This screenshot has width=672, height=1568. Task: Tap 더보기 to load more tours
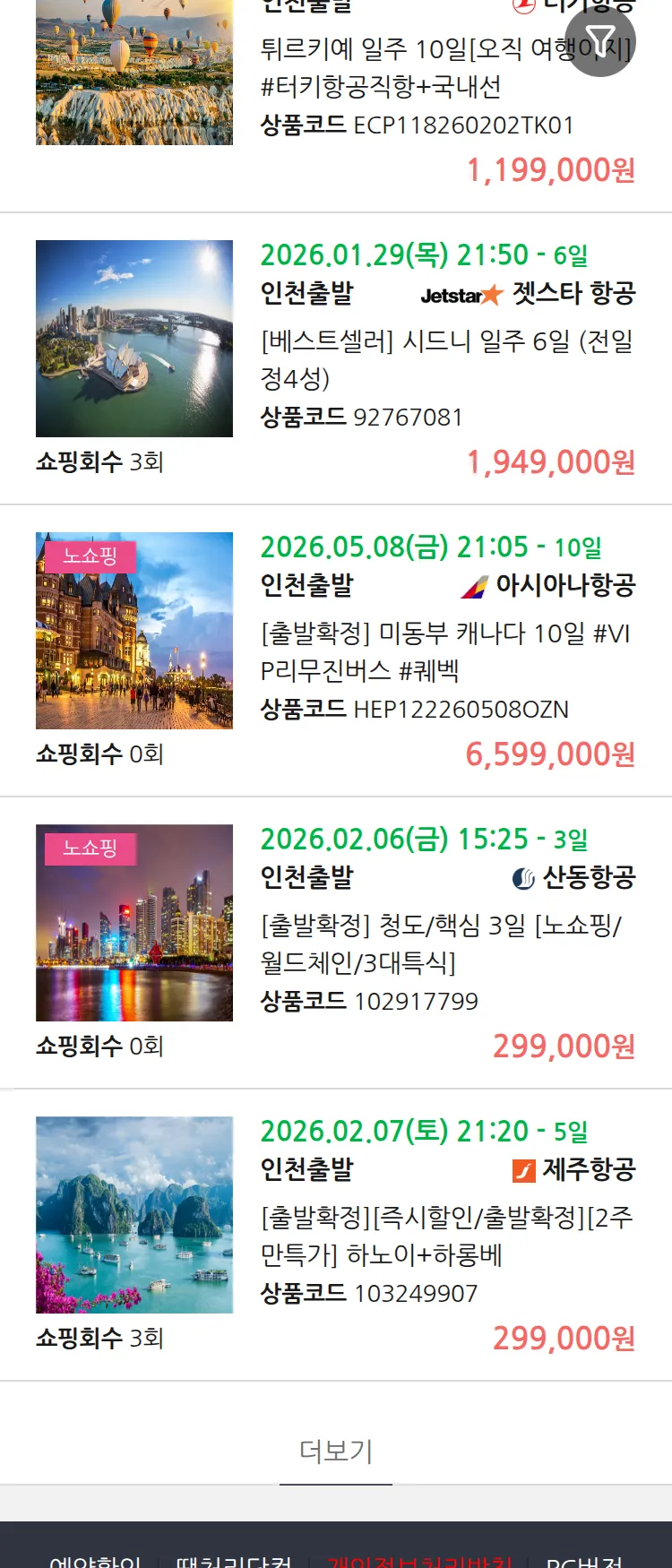(336, 1451)
